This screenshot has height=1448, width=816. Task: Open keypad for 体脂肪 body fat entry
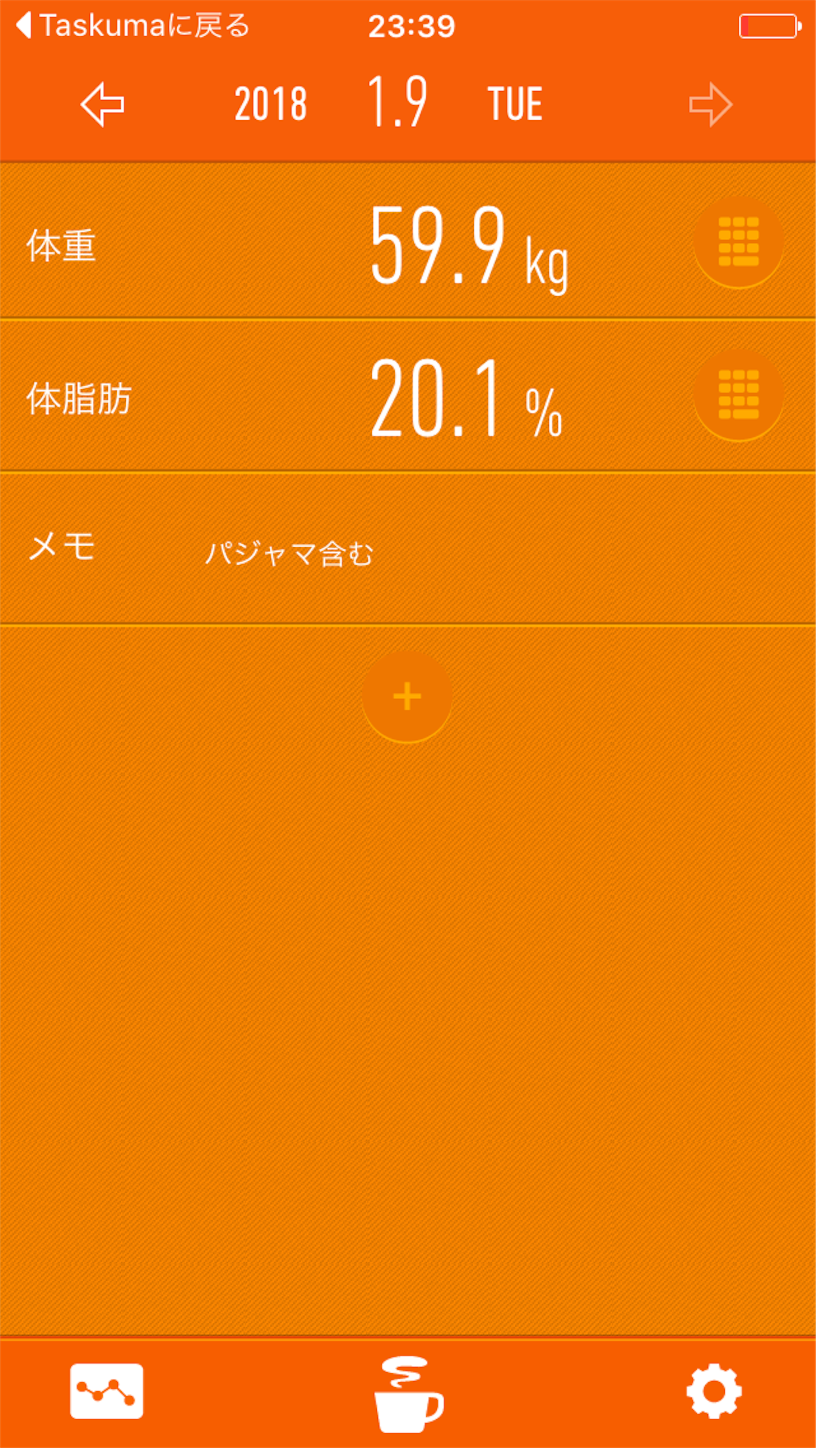tap(738, 395)
